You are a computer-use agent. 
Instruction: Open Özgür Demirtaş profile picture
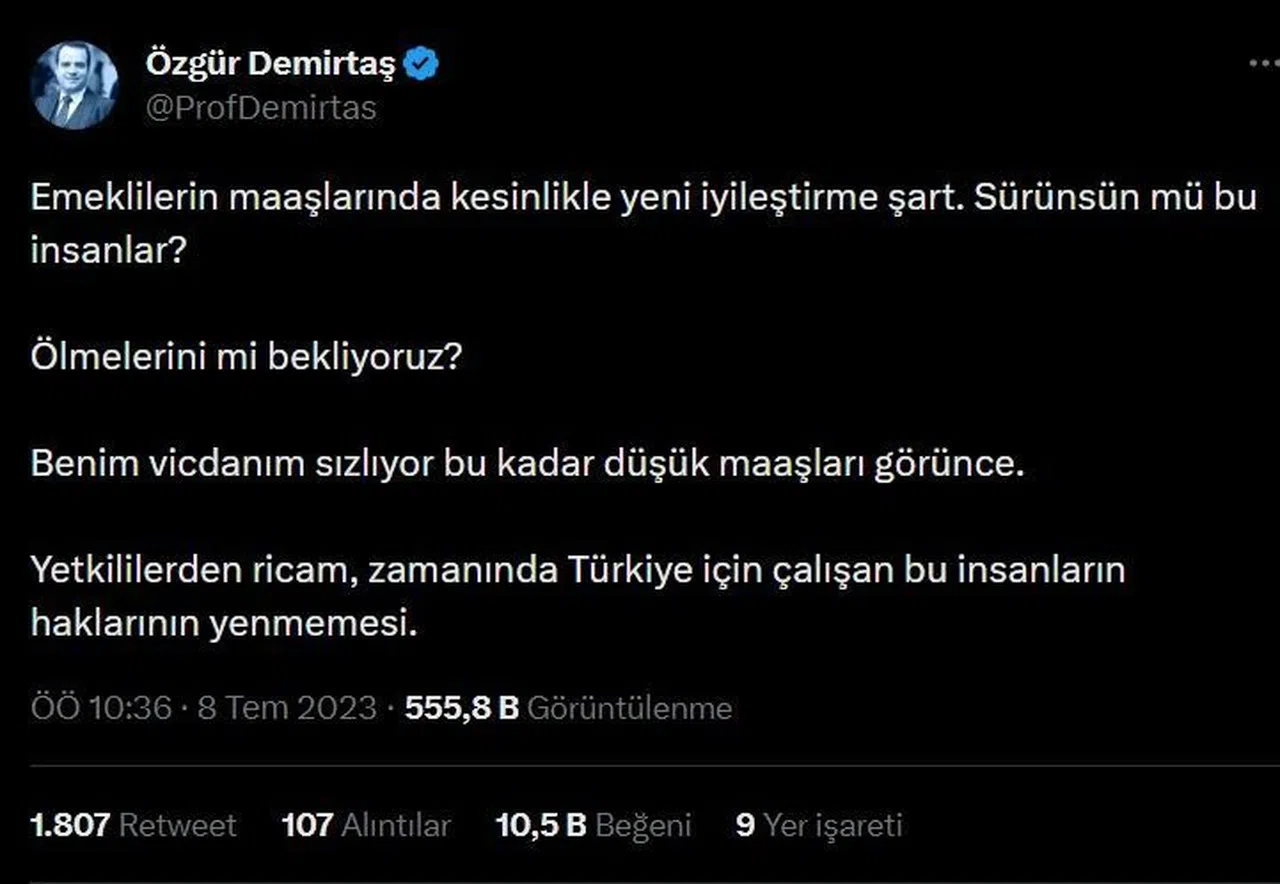73,85
